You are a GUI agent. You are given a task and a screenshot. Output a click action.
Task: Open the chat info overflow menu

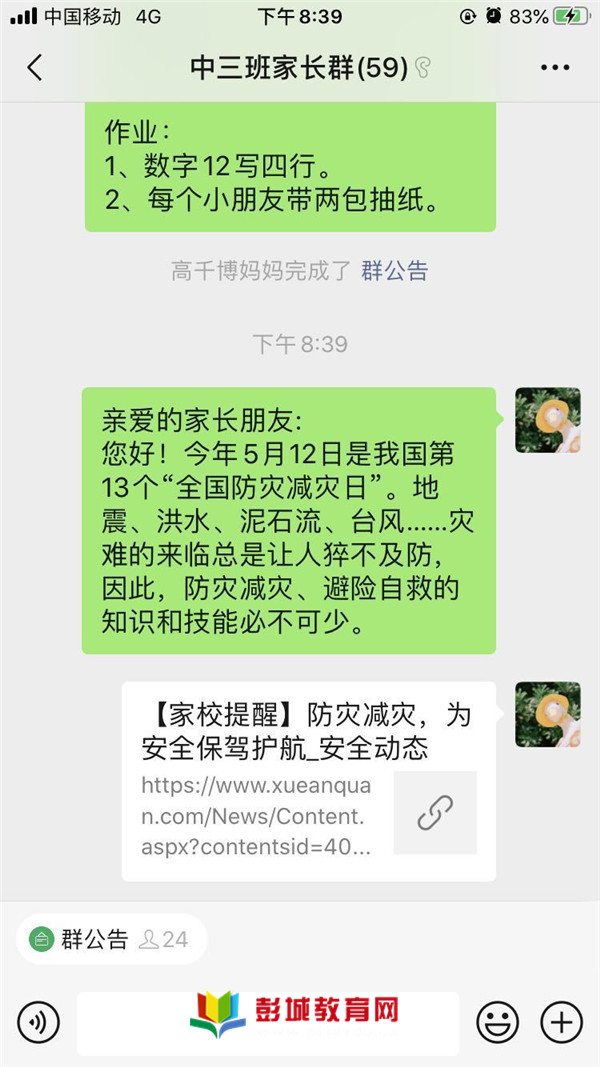pos(554,68)
